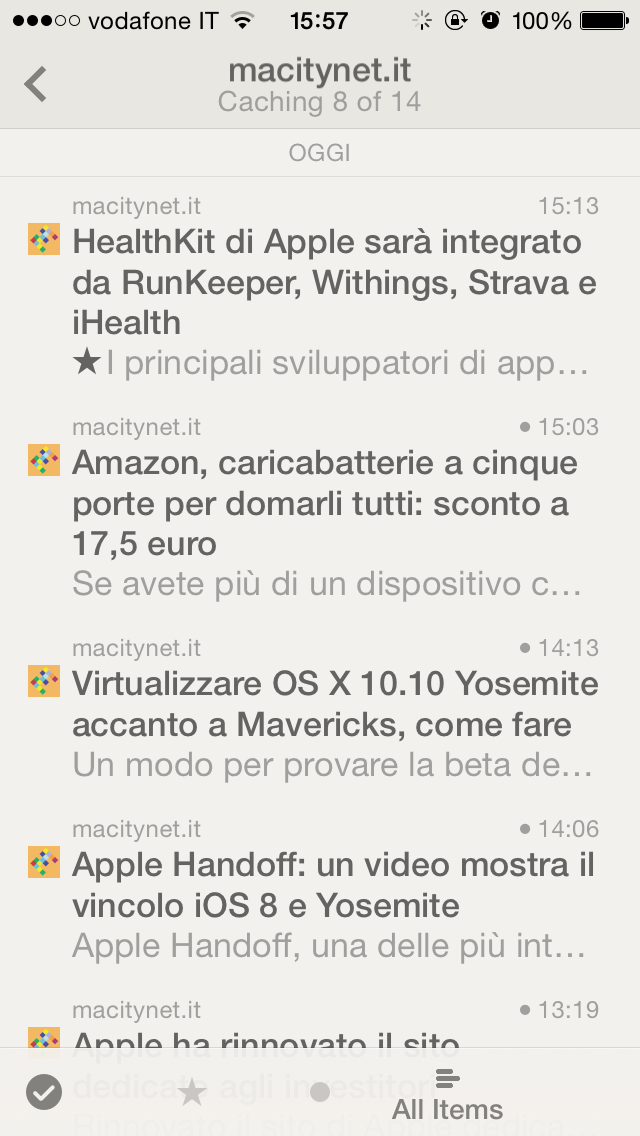The width and height of the screenshot is (640, 1136).
Task: Open the Apple Handoff video article
Action: (335, 885)
